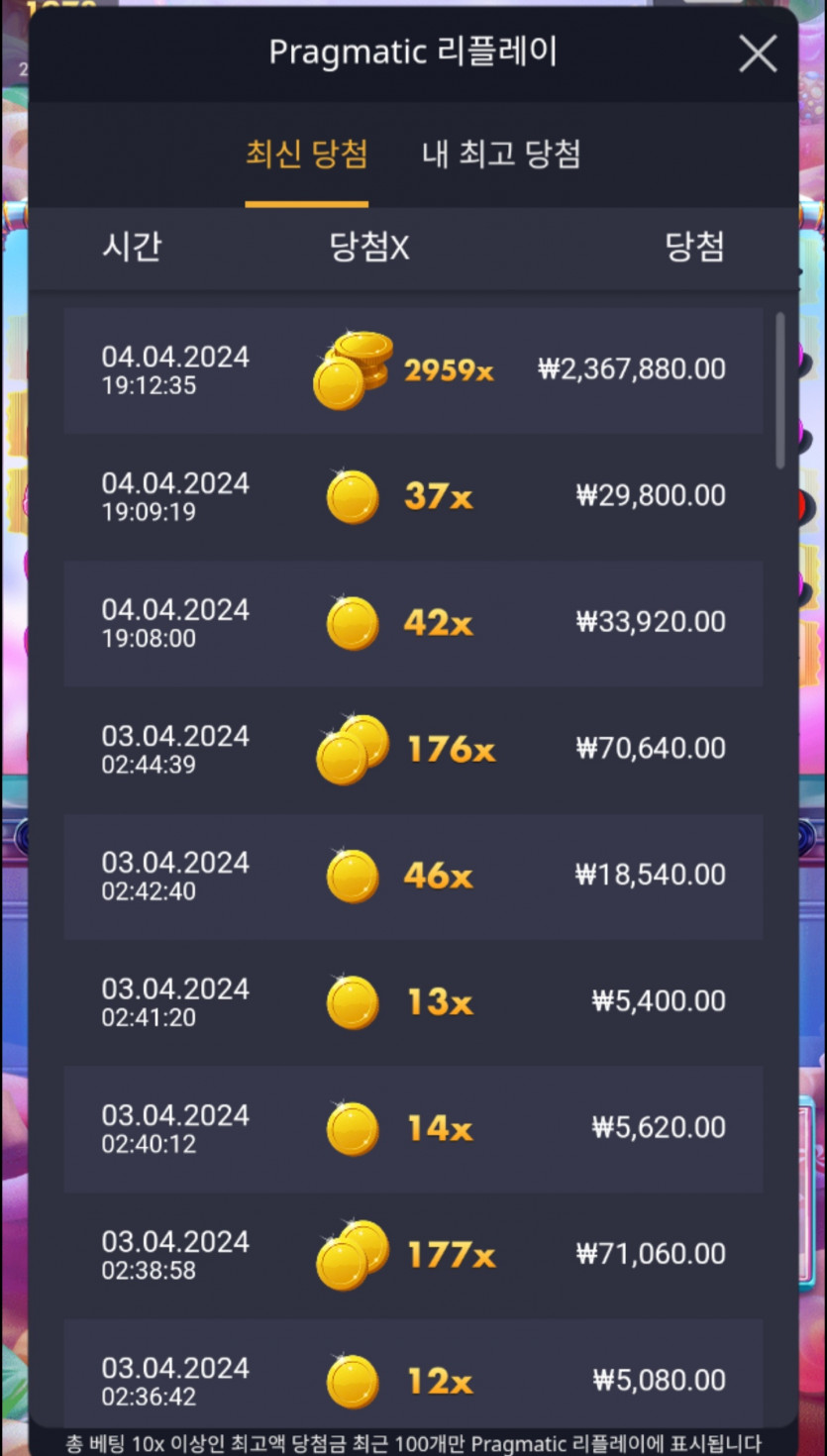Close the Pragmatic 리플레이 dialog
This screenshot has height=1456, width=827.
point(758,54)
